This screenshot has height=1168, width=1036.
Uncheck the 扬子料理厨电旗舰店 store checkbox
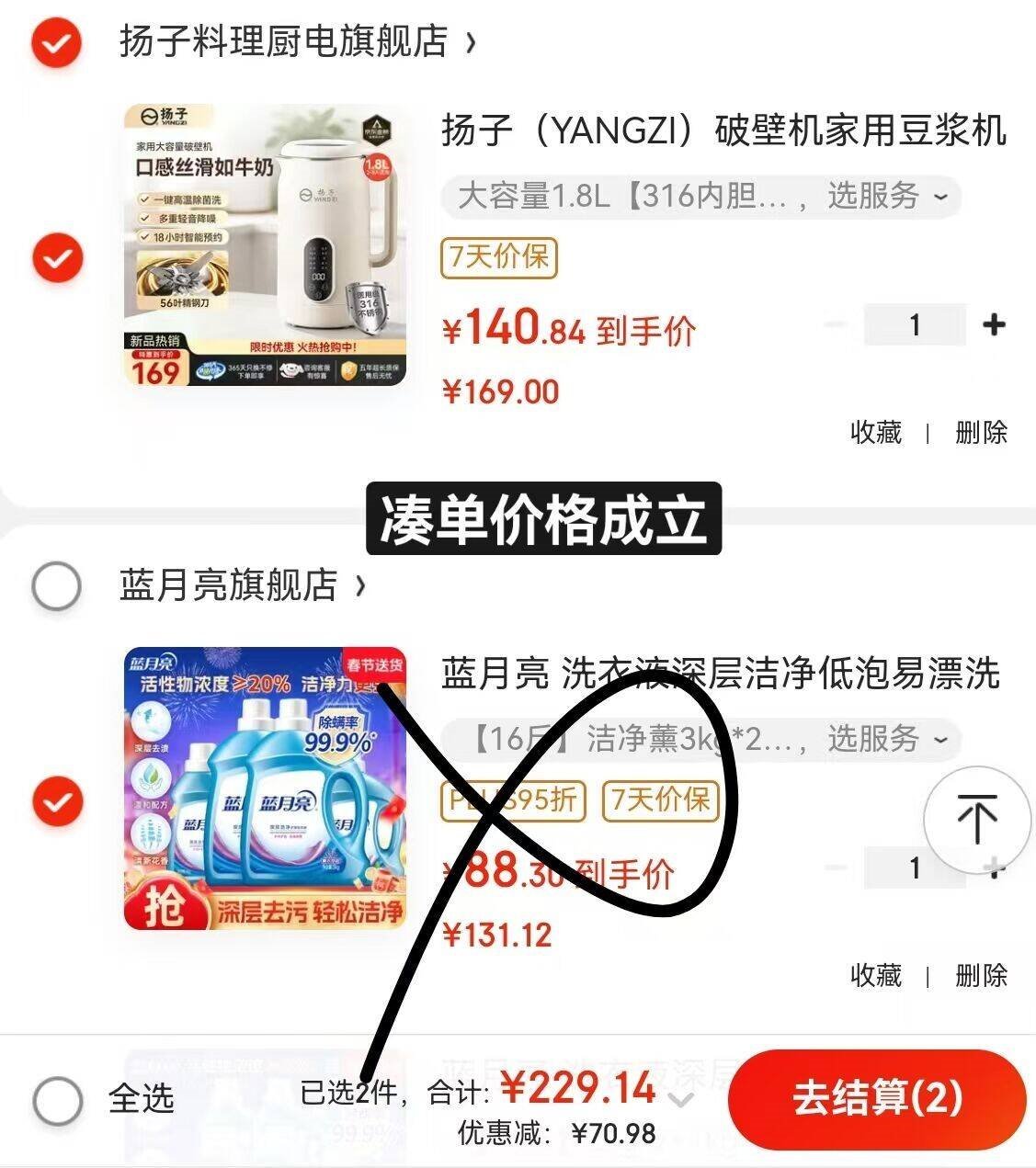56,41
